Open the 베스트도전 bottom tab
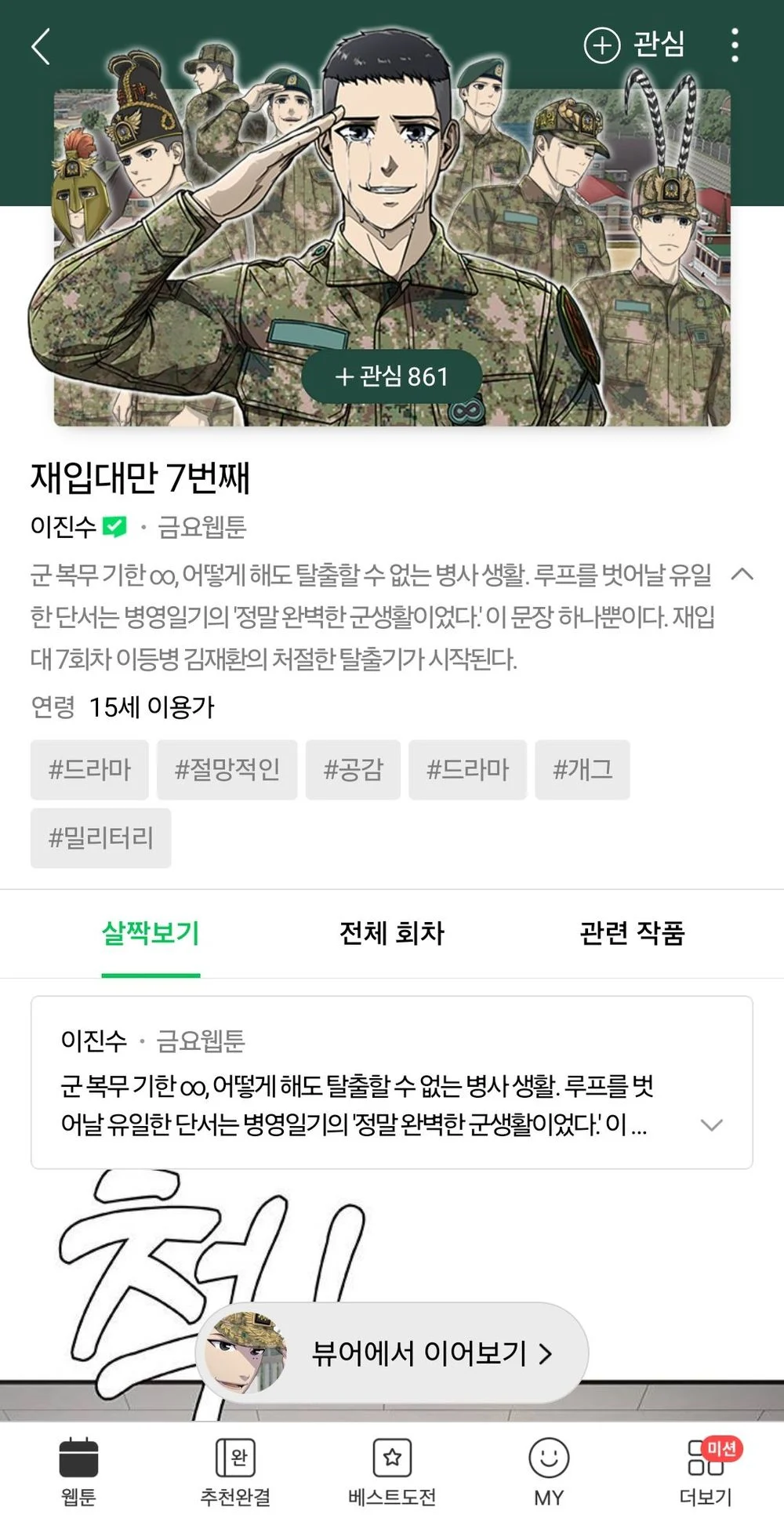This screenshot has height=1529, width=784. (392, 1473)
